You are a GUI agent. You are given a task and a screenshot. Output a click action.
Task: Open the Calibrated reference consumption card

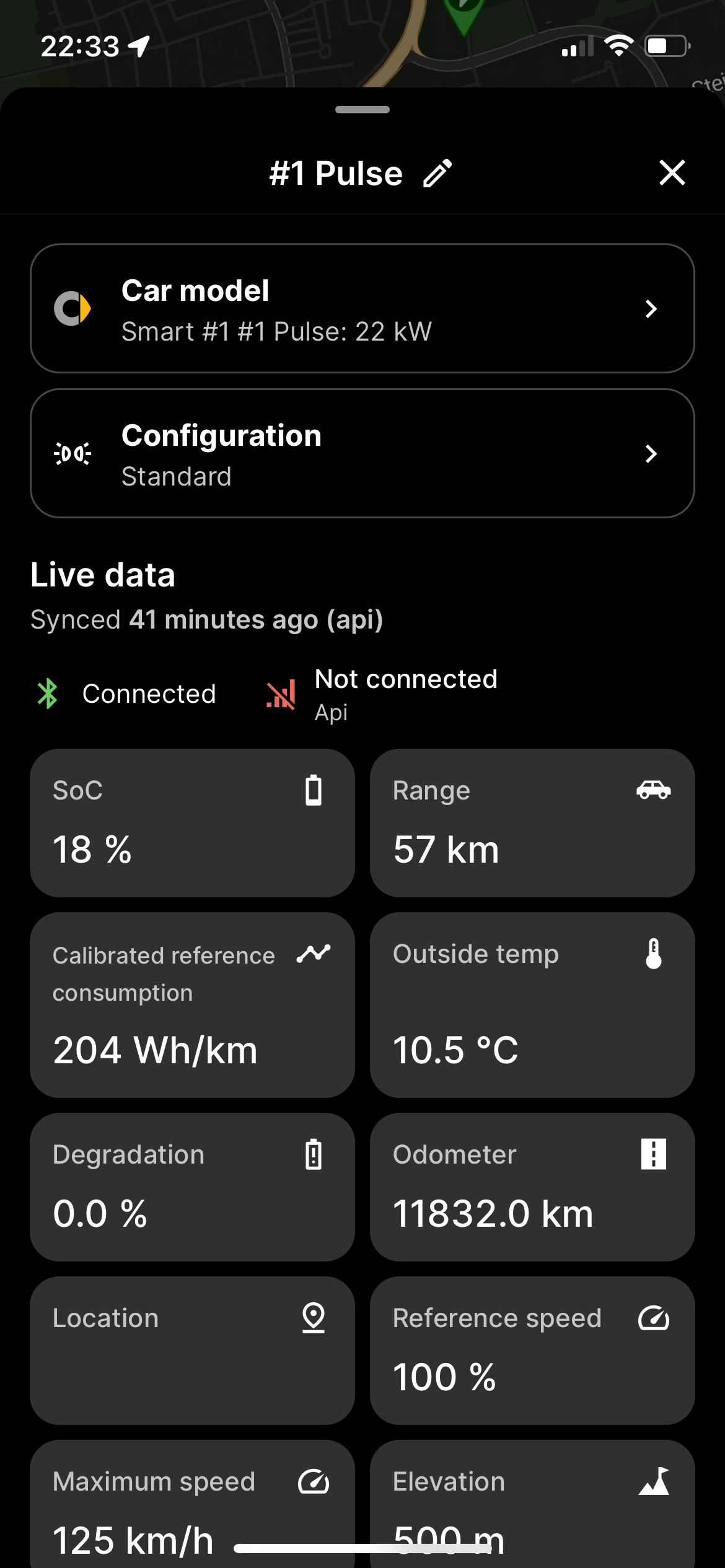click(192, 1004)
